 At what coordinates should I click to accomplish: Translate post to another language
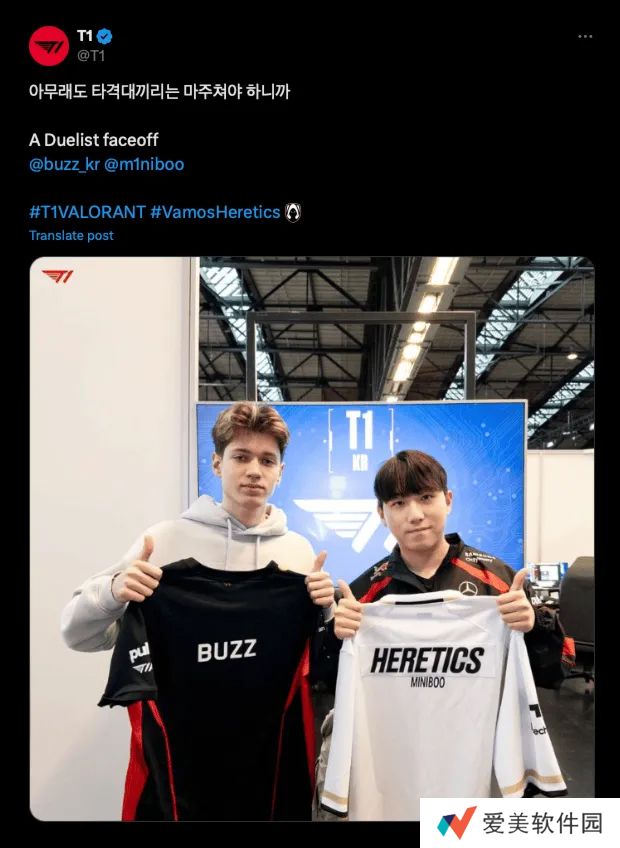point(71,236)
